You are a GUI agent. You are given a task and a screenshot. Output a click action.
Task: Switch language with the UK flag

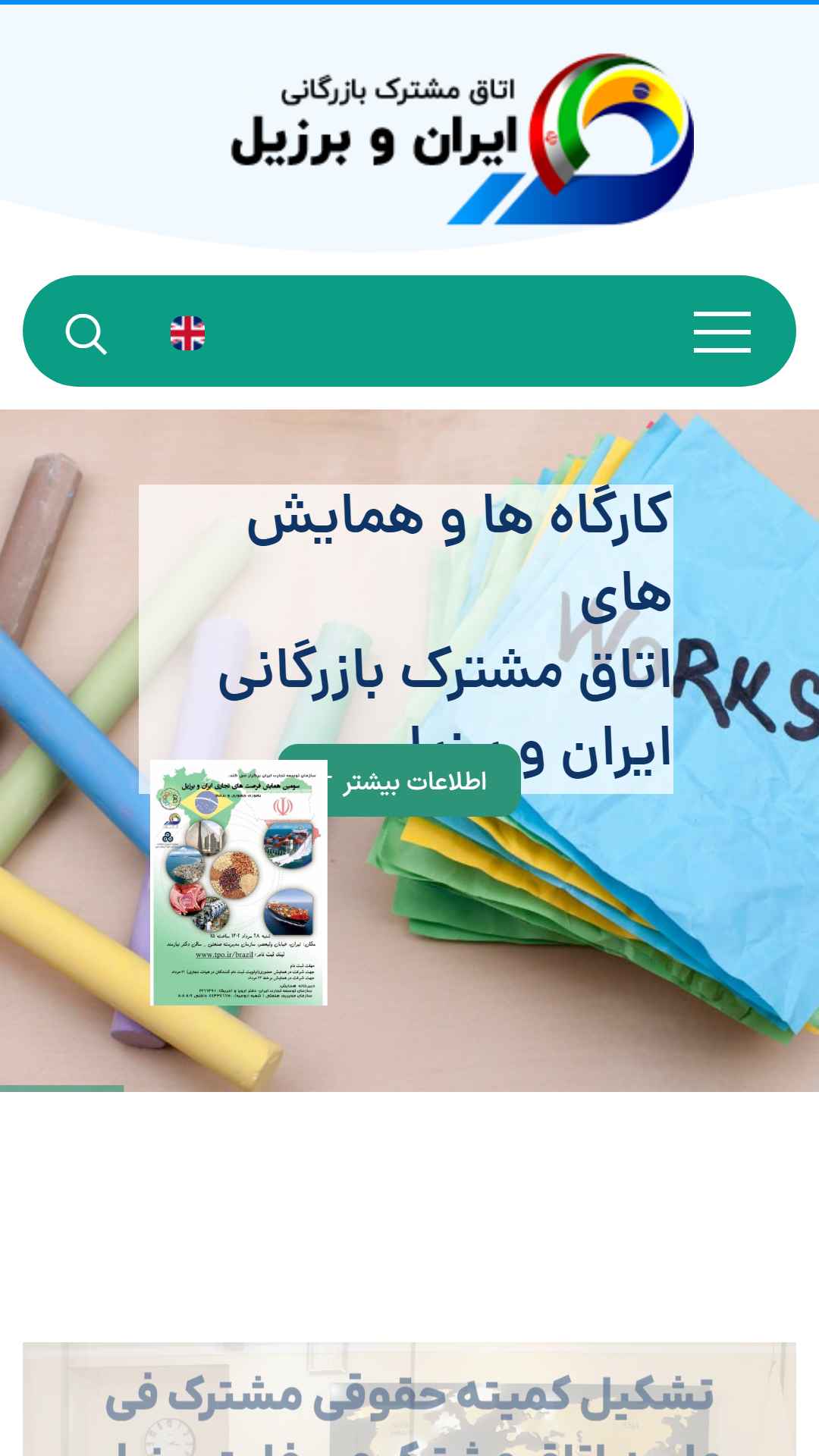[x=187, y=333]
